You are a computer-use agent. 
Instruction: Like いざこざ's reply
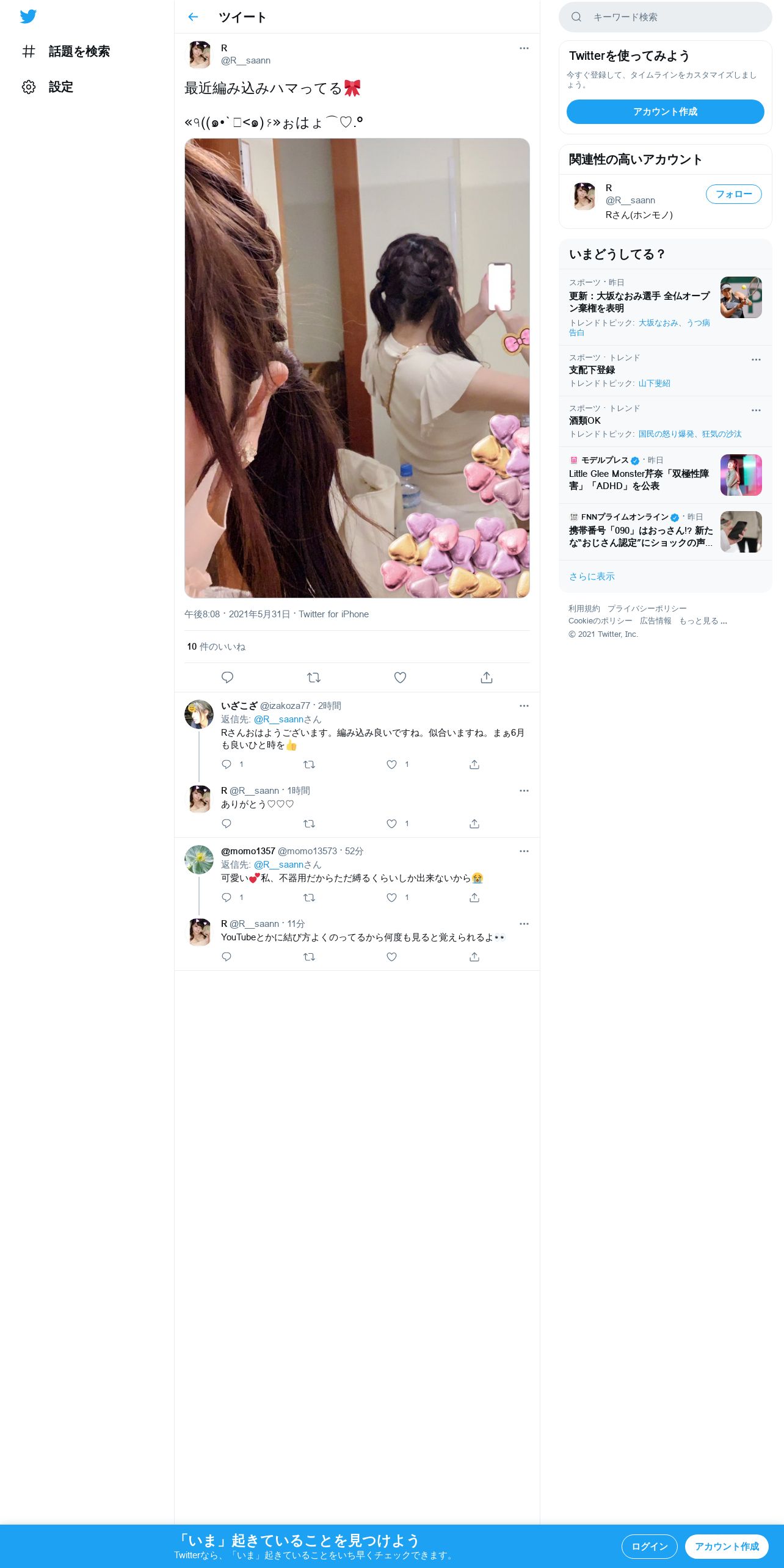[391, 764]
